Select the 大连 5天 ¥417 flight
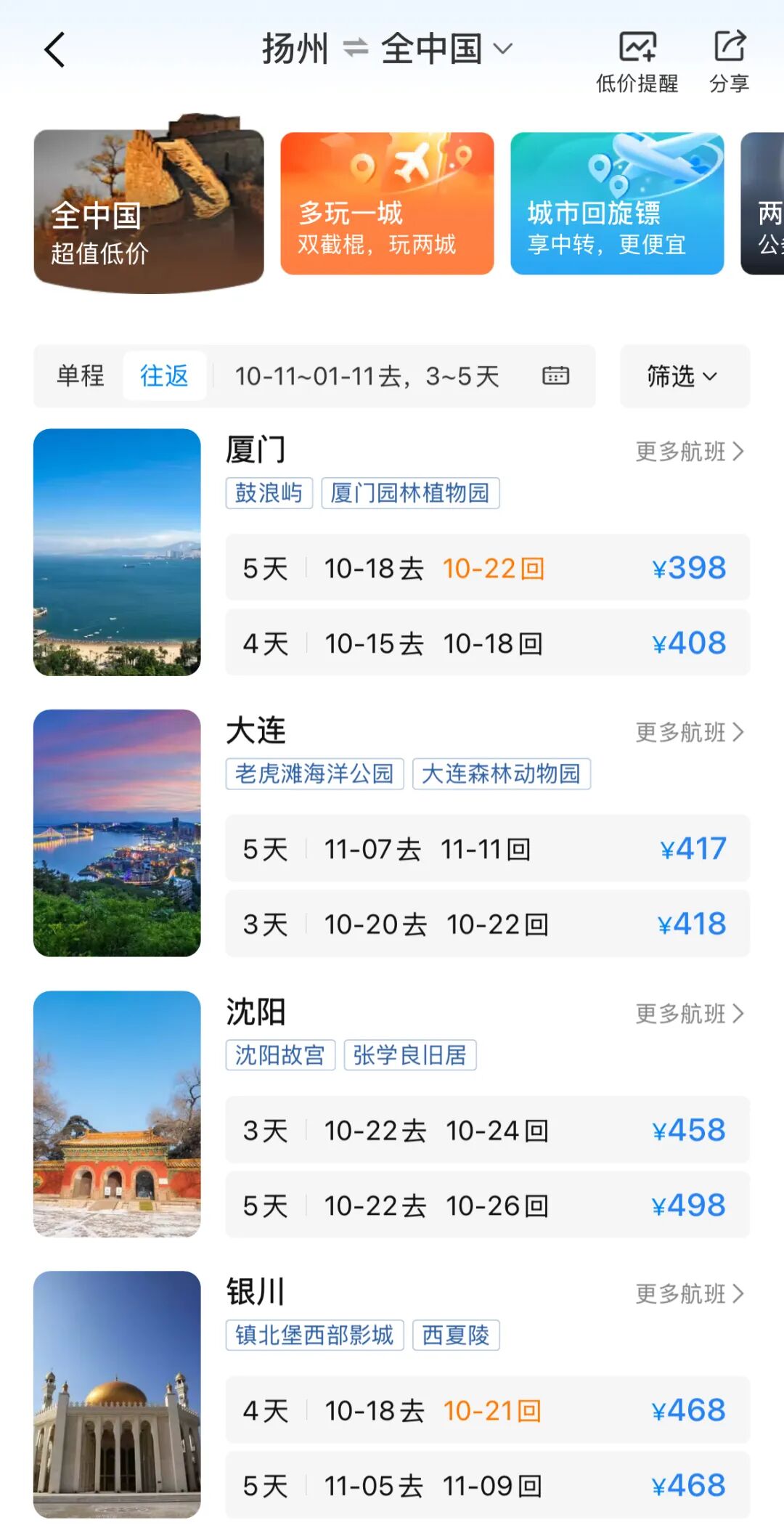The image size is (784, 1533). click(487, 849)
